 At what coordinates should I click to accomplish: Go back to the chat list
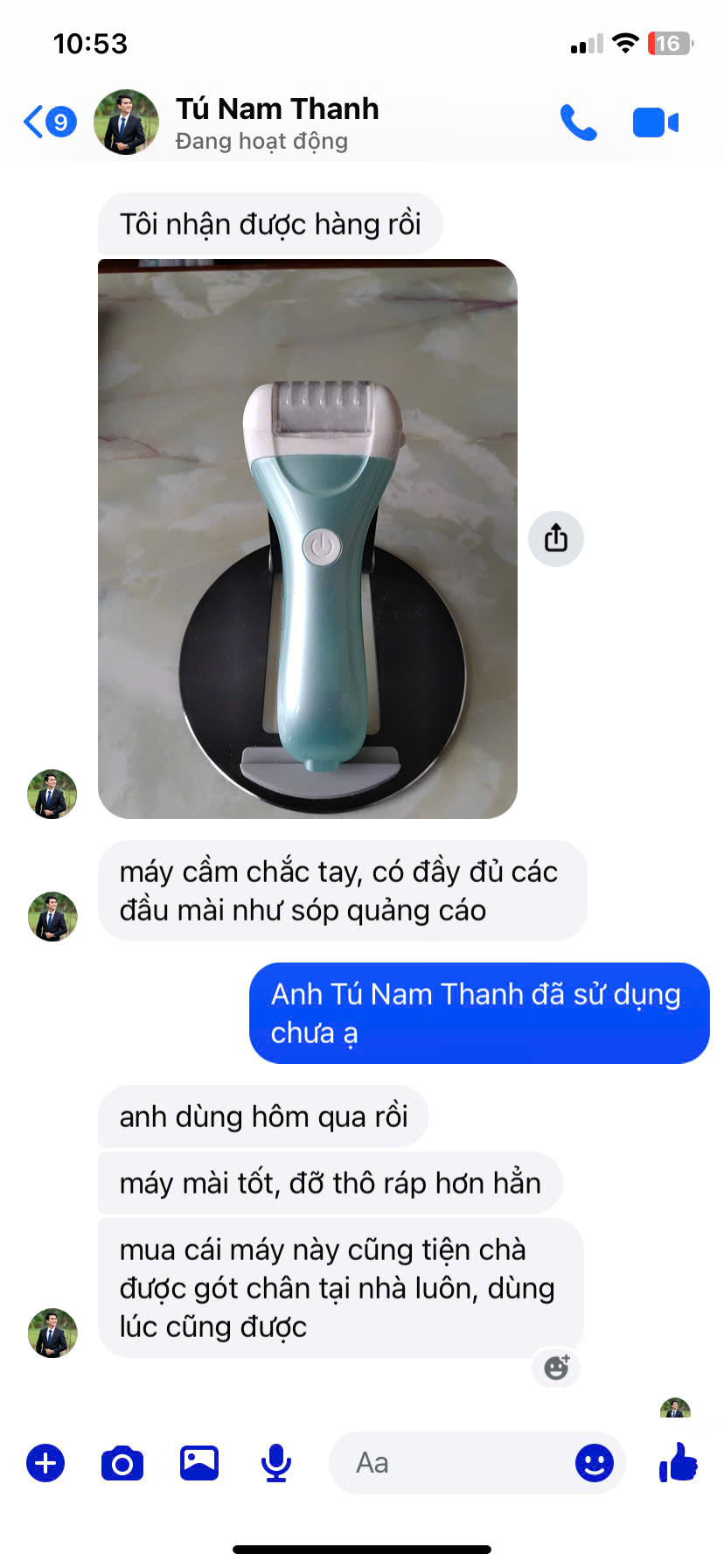point(49,122)
